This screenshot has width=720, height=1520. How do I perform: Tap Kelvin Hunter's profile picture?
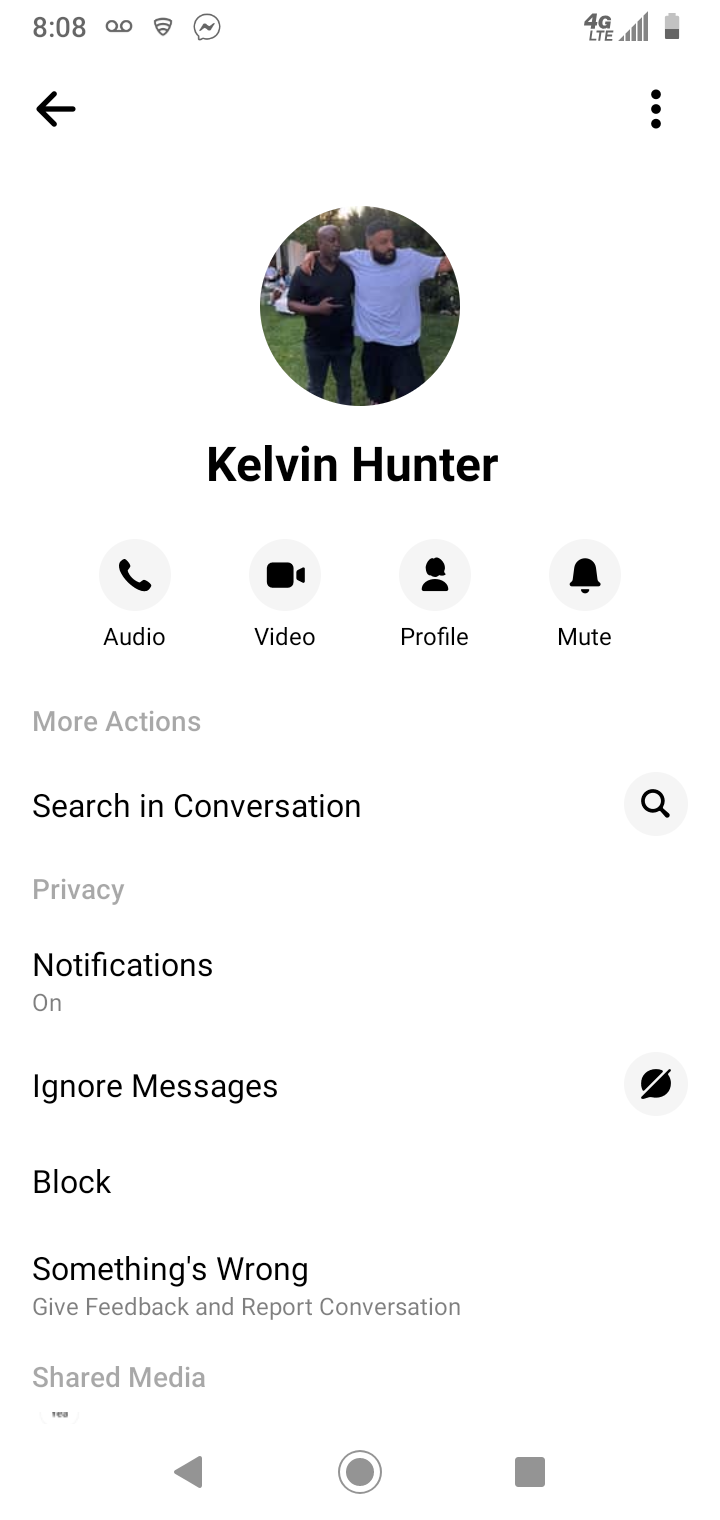tap(360, 306)
